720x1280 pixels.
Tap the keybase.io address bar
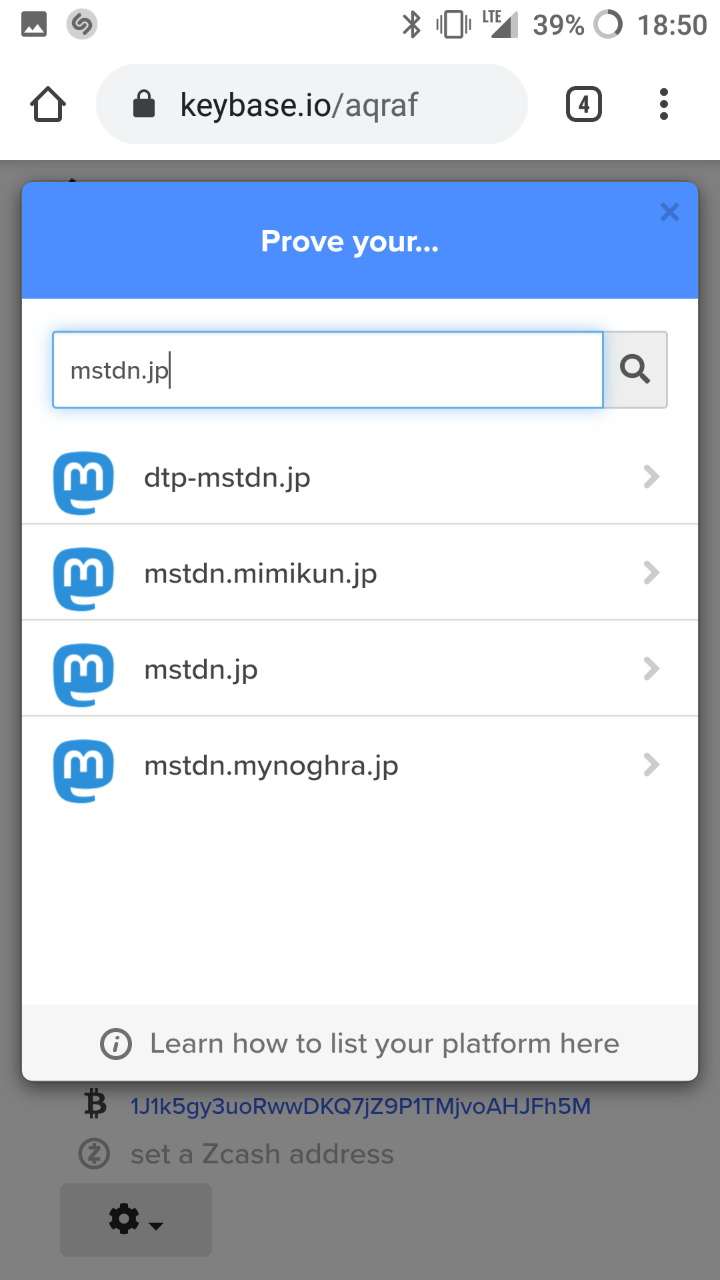pos(310,105)
